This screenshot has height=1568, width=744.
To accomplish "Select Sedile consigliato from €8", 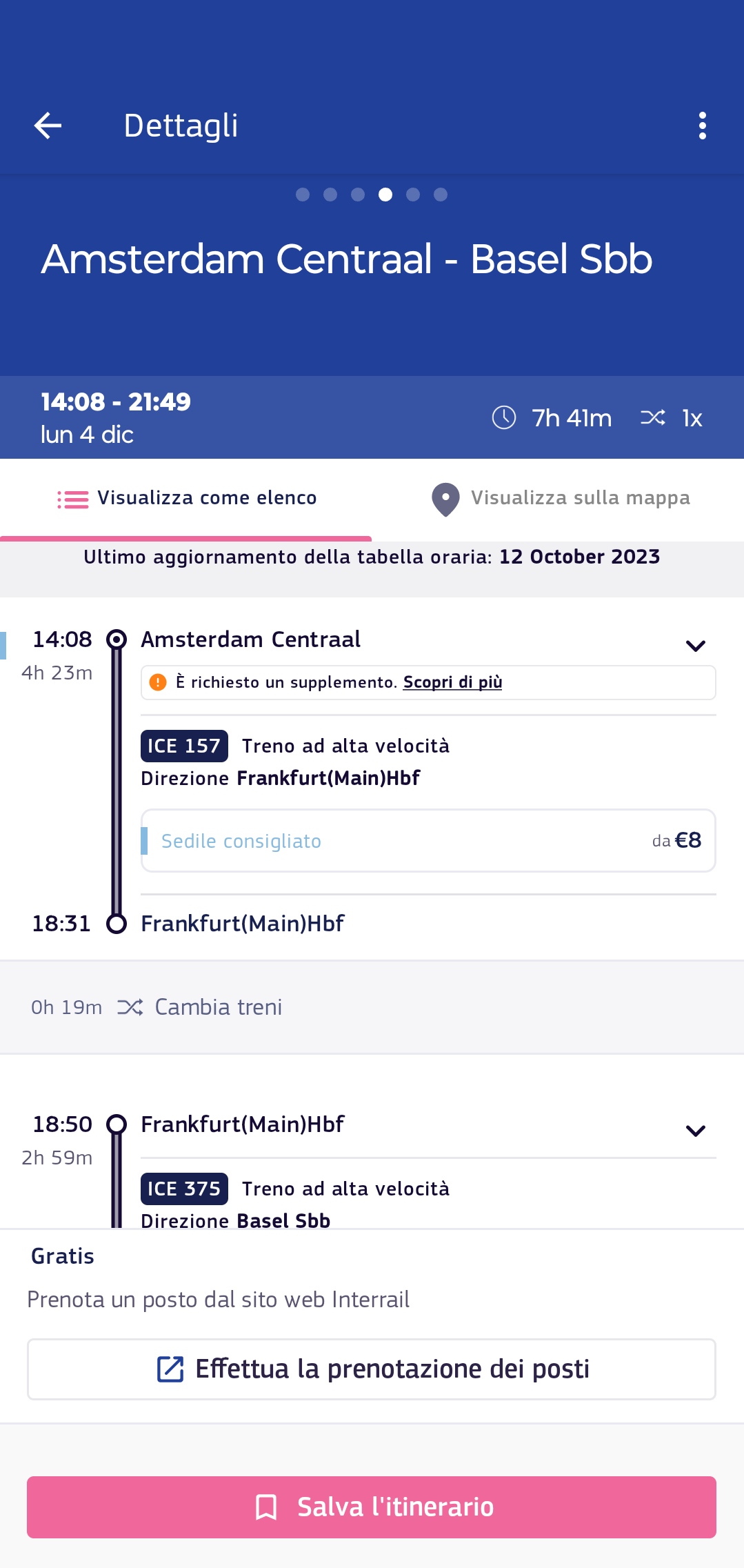I will click(x=428, y=841).
